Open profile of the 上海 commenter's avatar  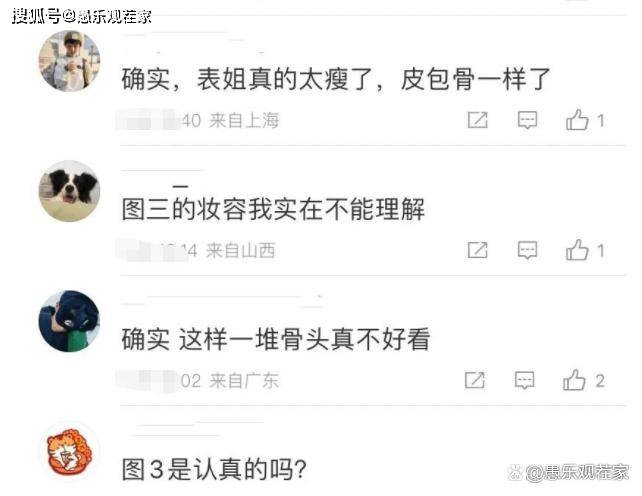click(x=69, y=61)
